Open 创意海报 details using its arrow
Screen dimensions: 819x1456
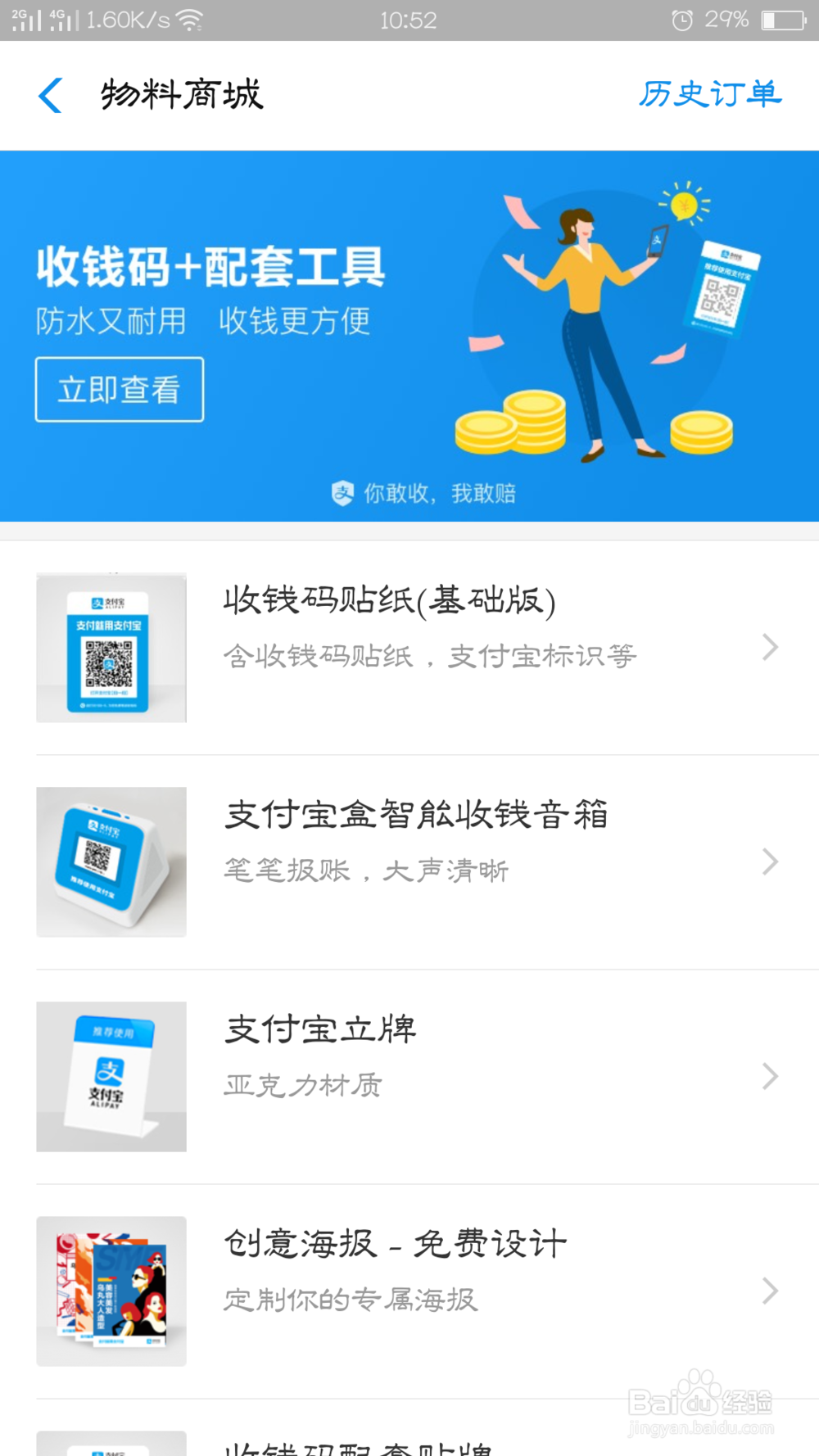coord(770,1291)
